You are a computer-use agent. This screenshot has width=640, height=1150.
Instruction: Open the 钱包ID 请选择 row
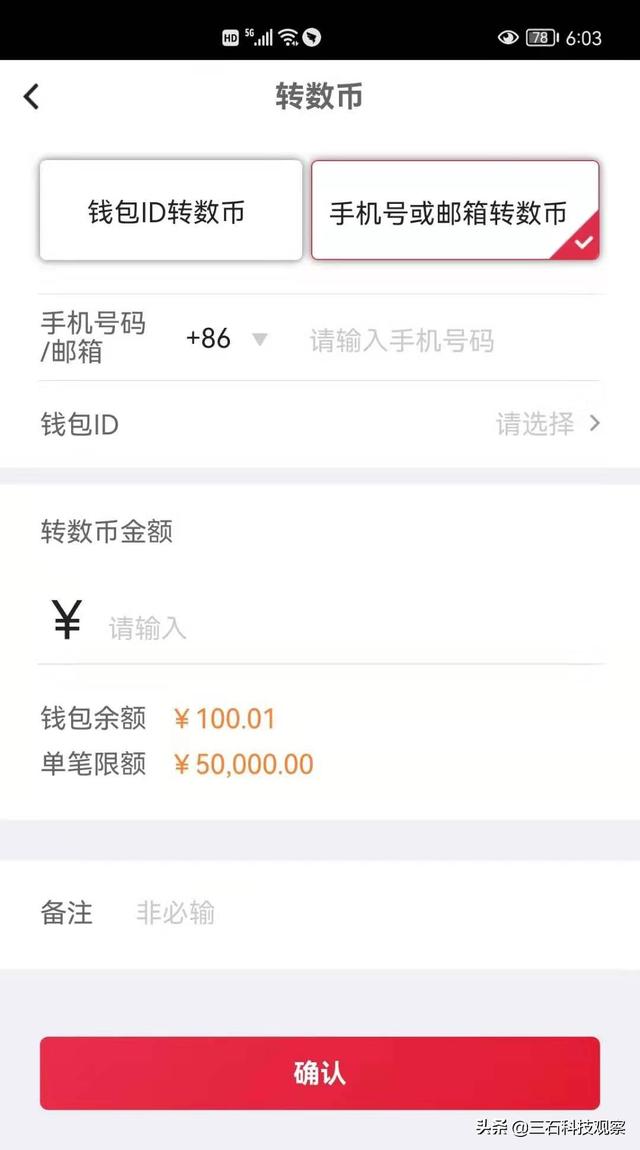click(320, 424)
